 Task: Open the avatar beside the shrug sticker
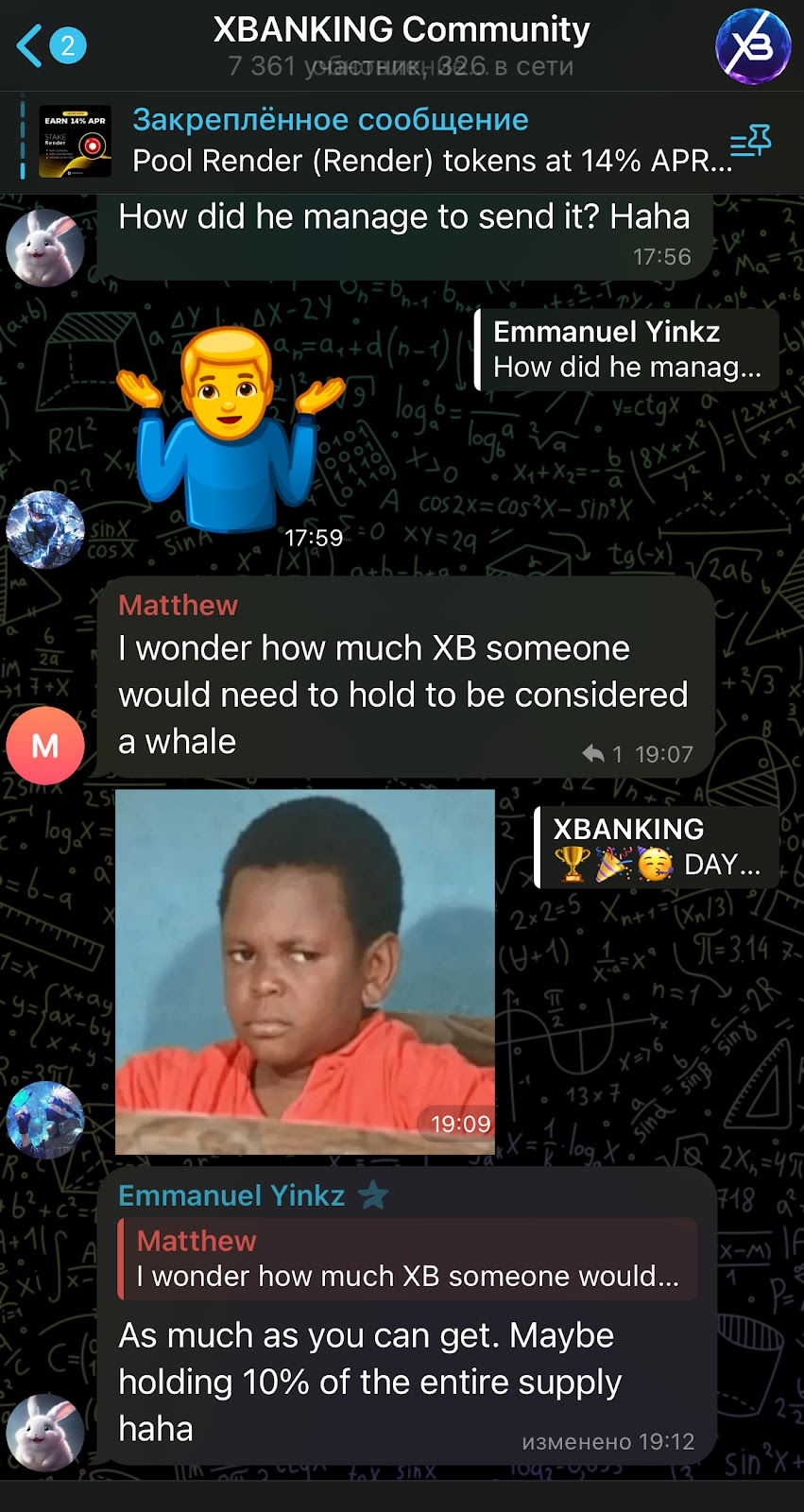[x=45, y=529]
